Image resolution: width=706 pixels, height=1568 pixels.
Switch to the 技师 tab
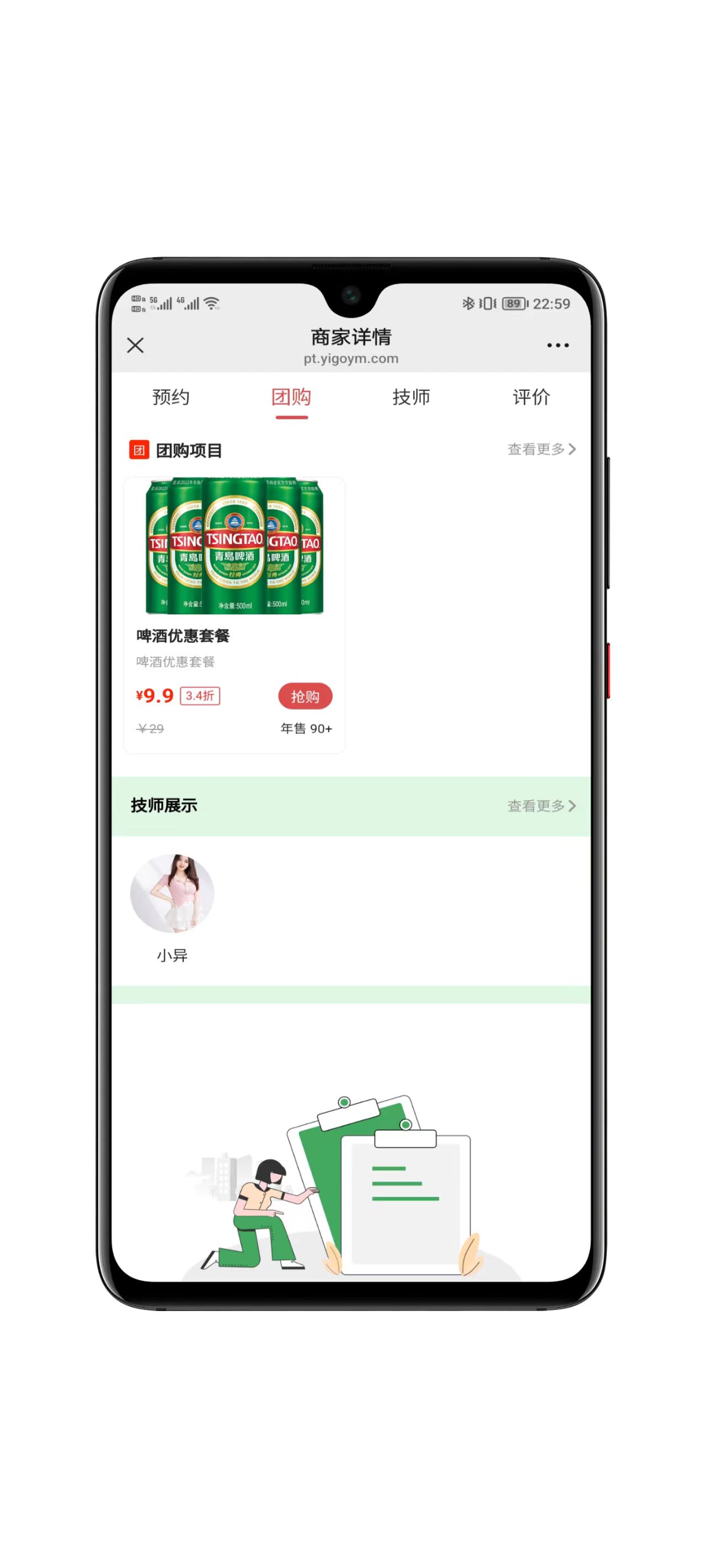pos(411,397)
